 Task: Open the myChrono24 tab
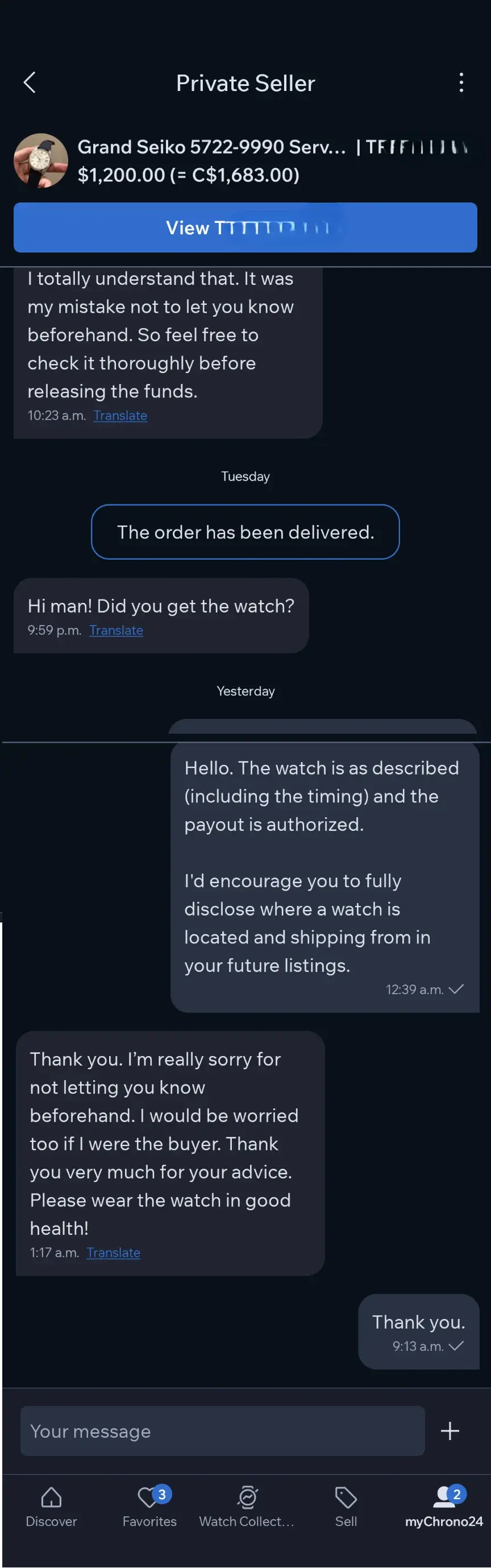[x=443, y=1505]
